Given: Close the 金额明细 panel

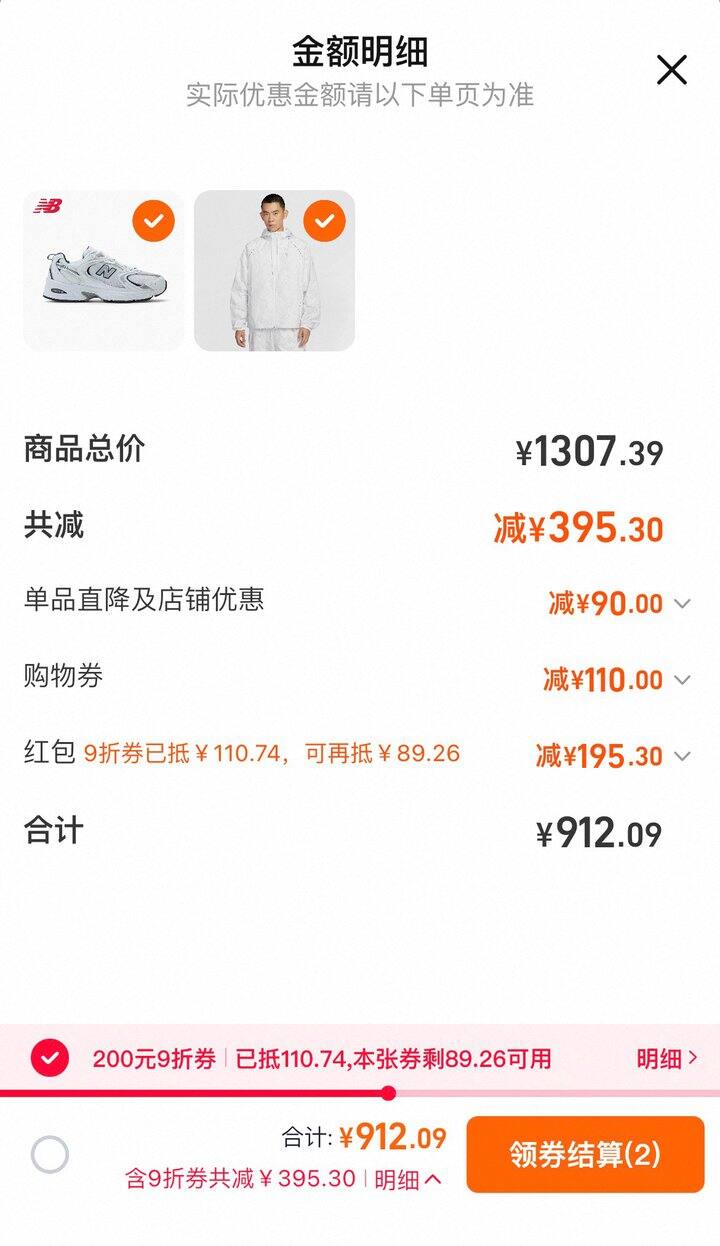Looking at the screenshot, I should click(x=671, y=70).
